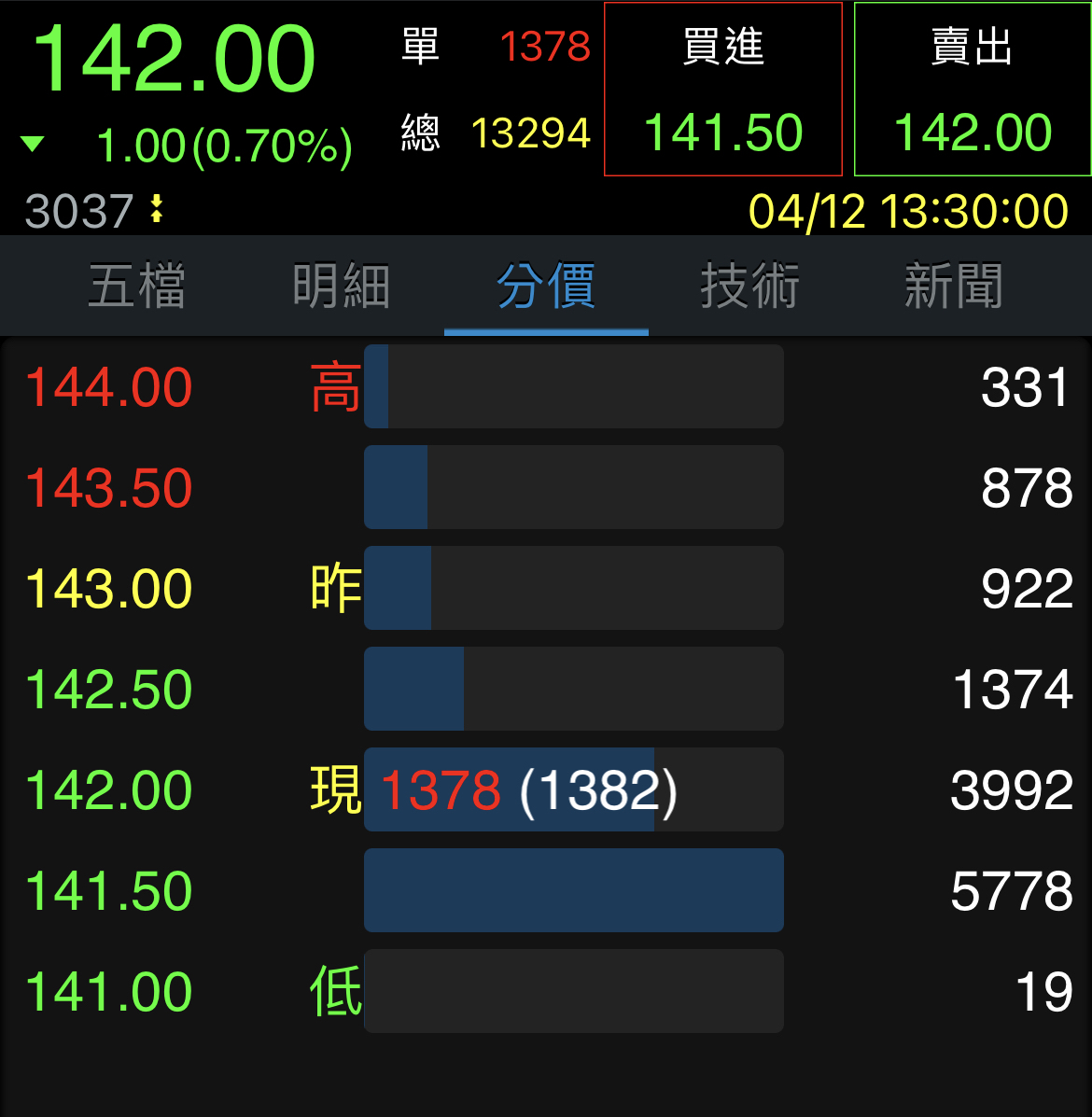Open the 明細 tab
The height and width of the screenshot is (1117, 1092).
click(341, 286)
